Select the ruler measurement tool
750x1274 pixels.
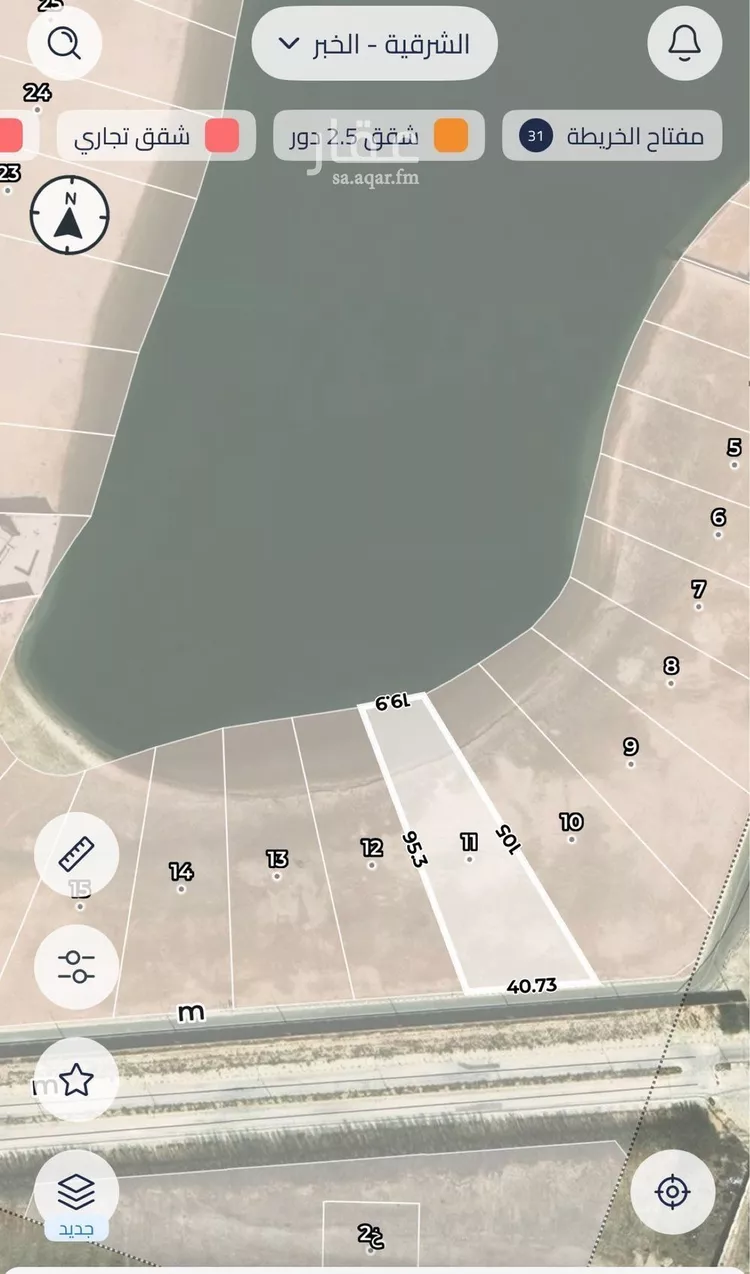coord(76,853)
